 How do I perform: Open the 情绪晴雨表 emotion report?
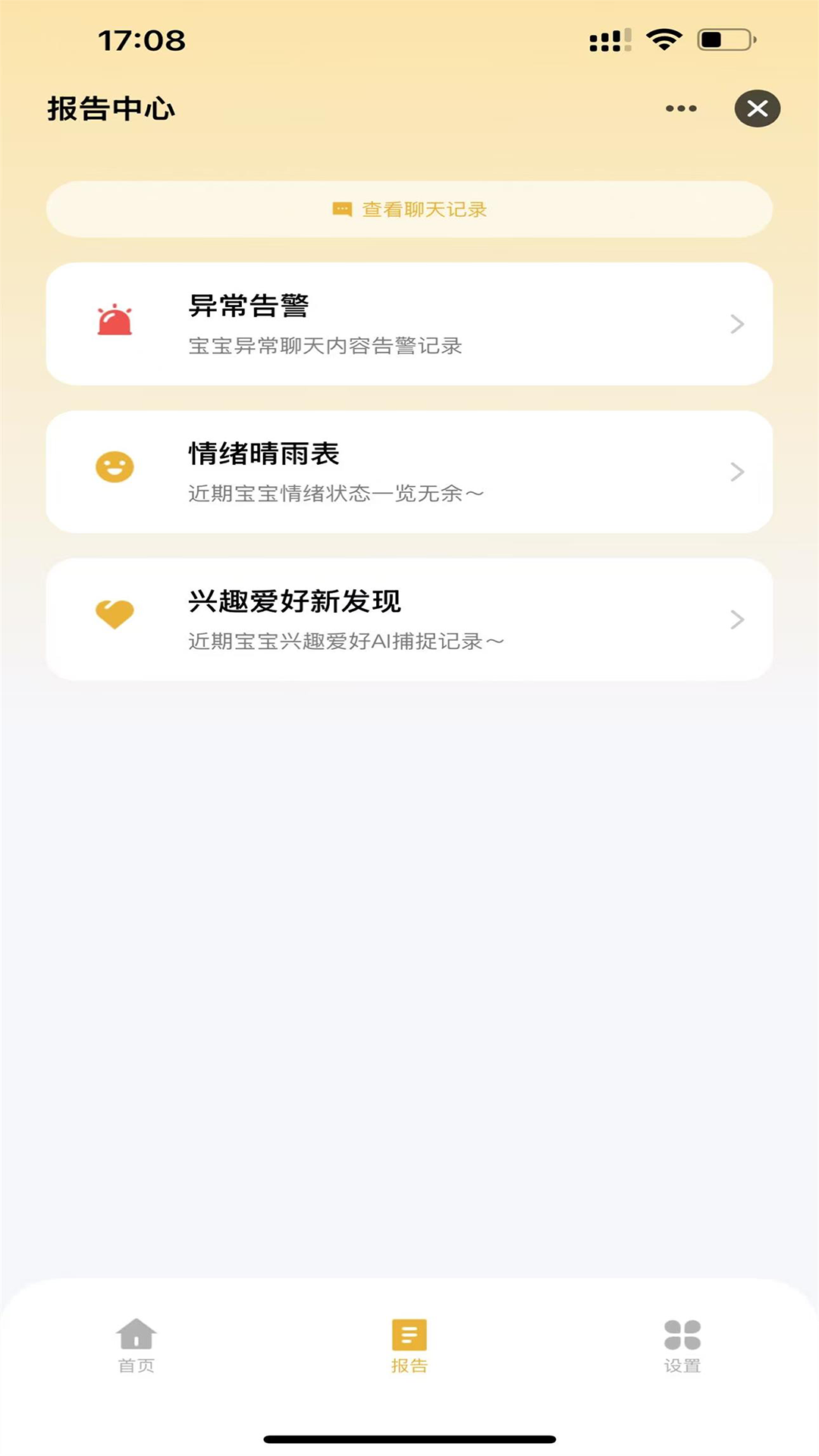409,472
